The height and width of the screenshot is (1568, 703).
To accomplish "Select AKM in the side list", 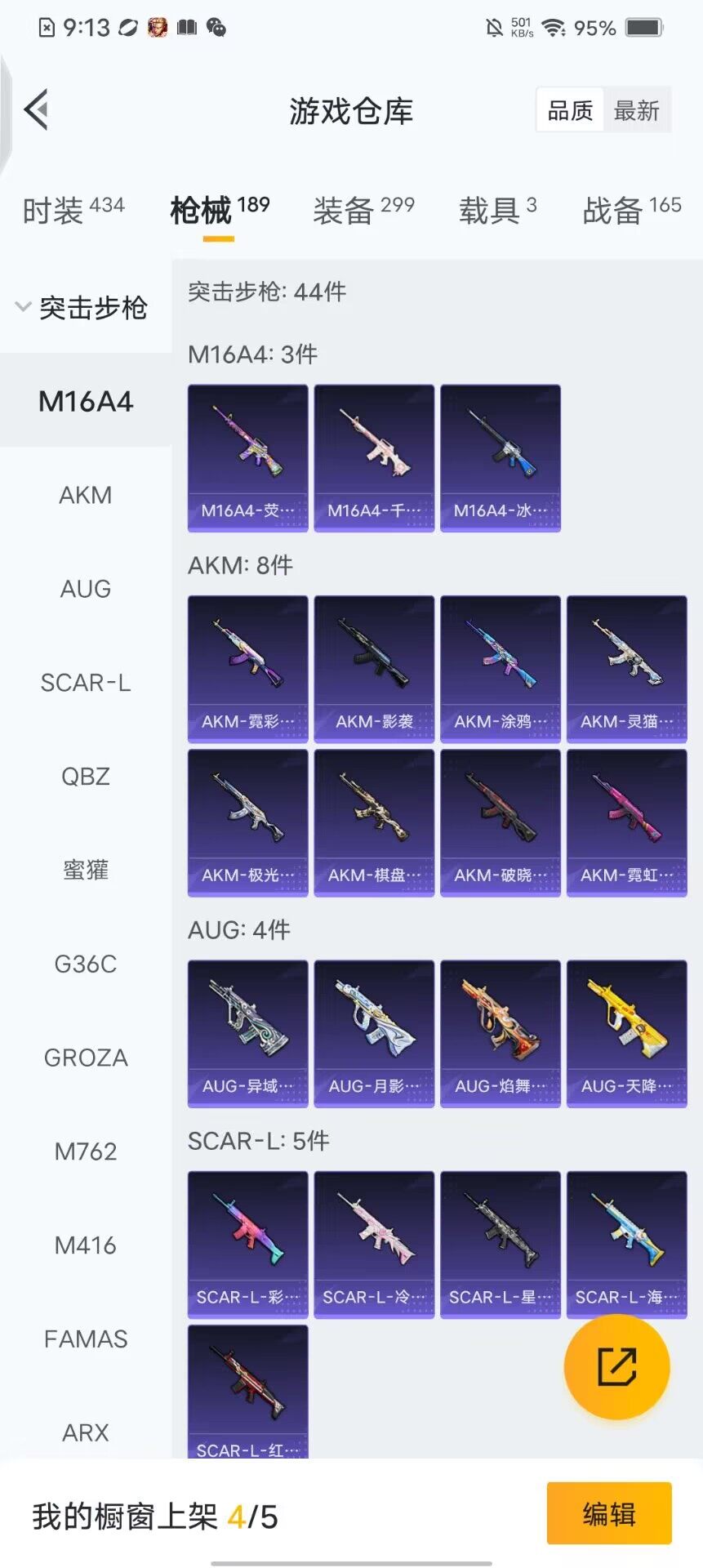I will pos(86,495).
